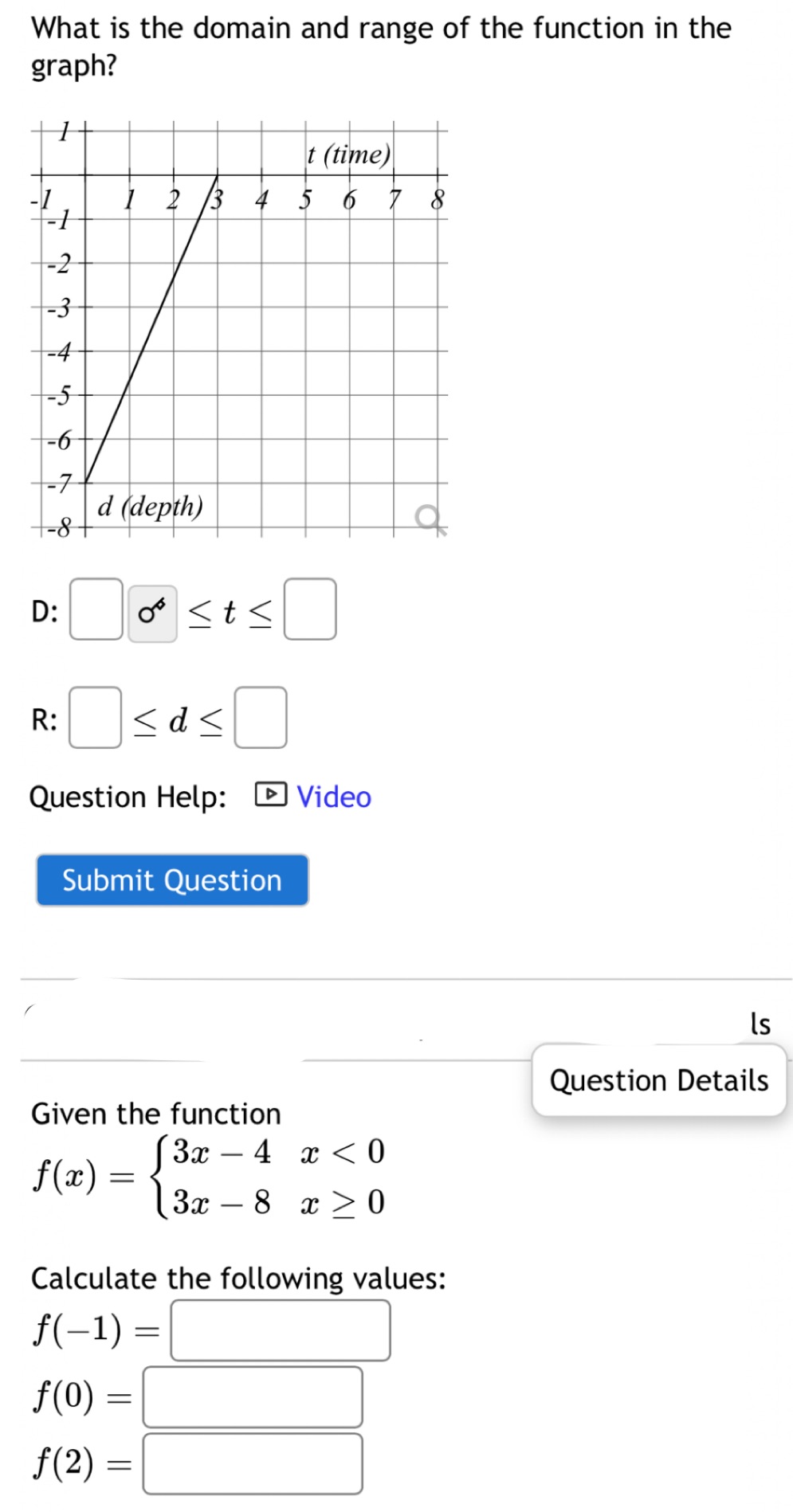The height and width of the screenshot is (1512, 793).
Task: Click the first domain input box after D:
Action: 96,609
